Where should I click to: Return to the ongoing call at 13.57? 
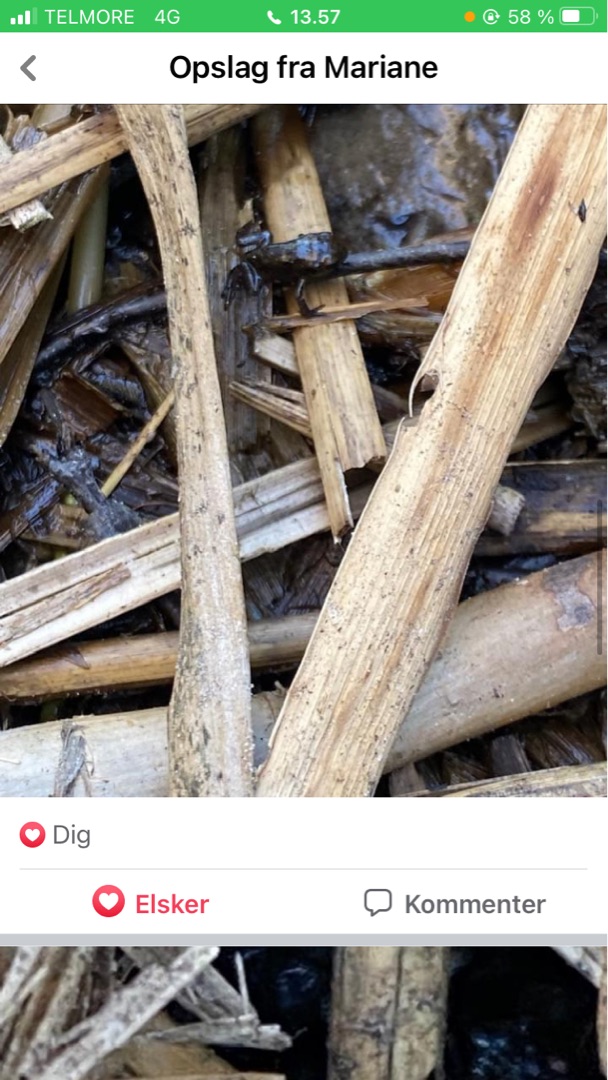(x=304, y=17)
